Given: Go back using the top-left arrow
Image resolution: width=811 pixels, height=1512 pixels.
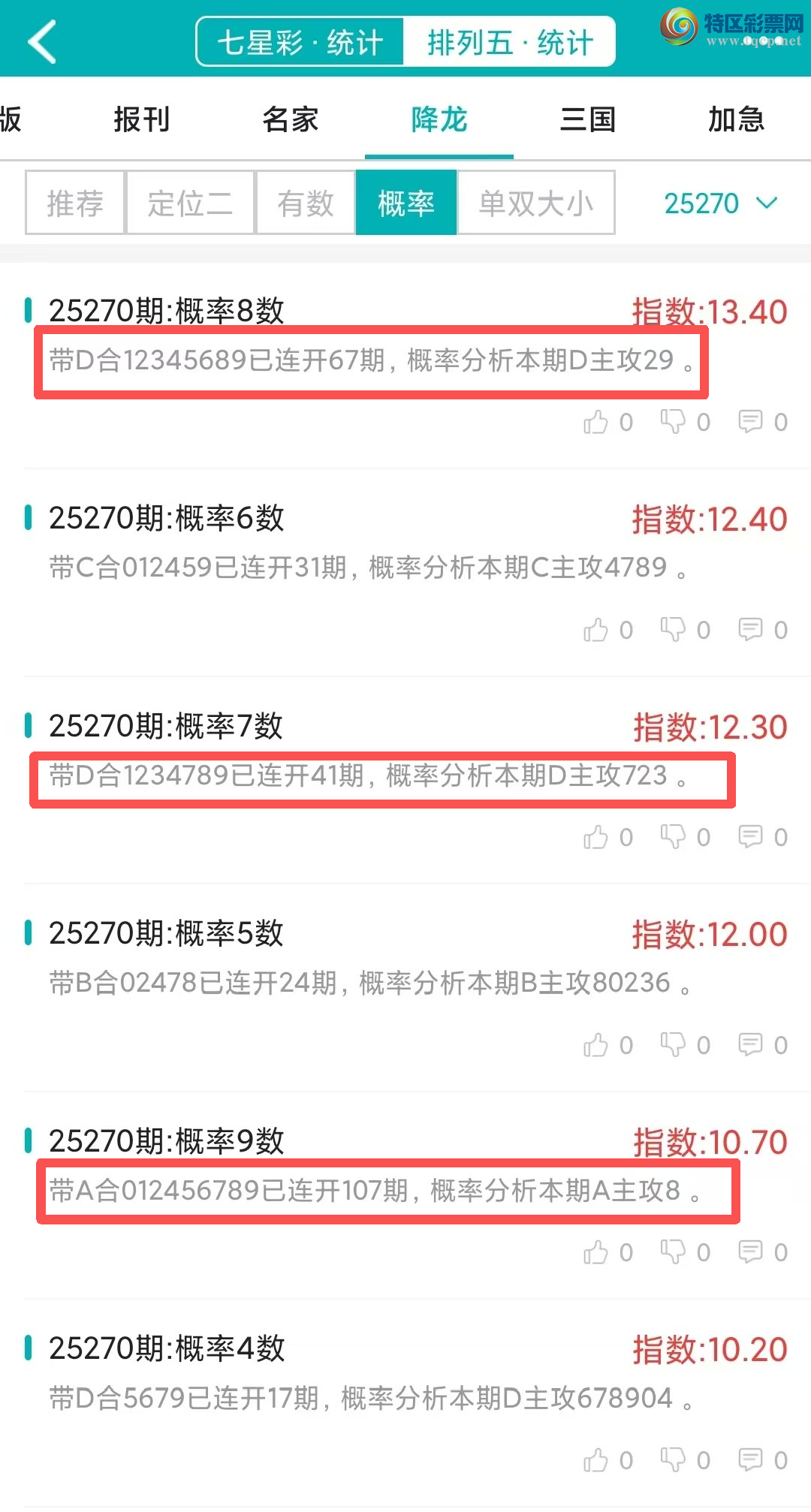Looking at the screenshot, I should [42, 41].
